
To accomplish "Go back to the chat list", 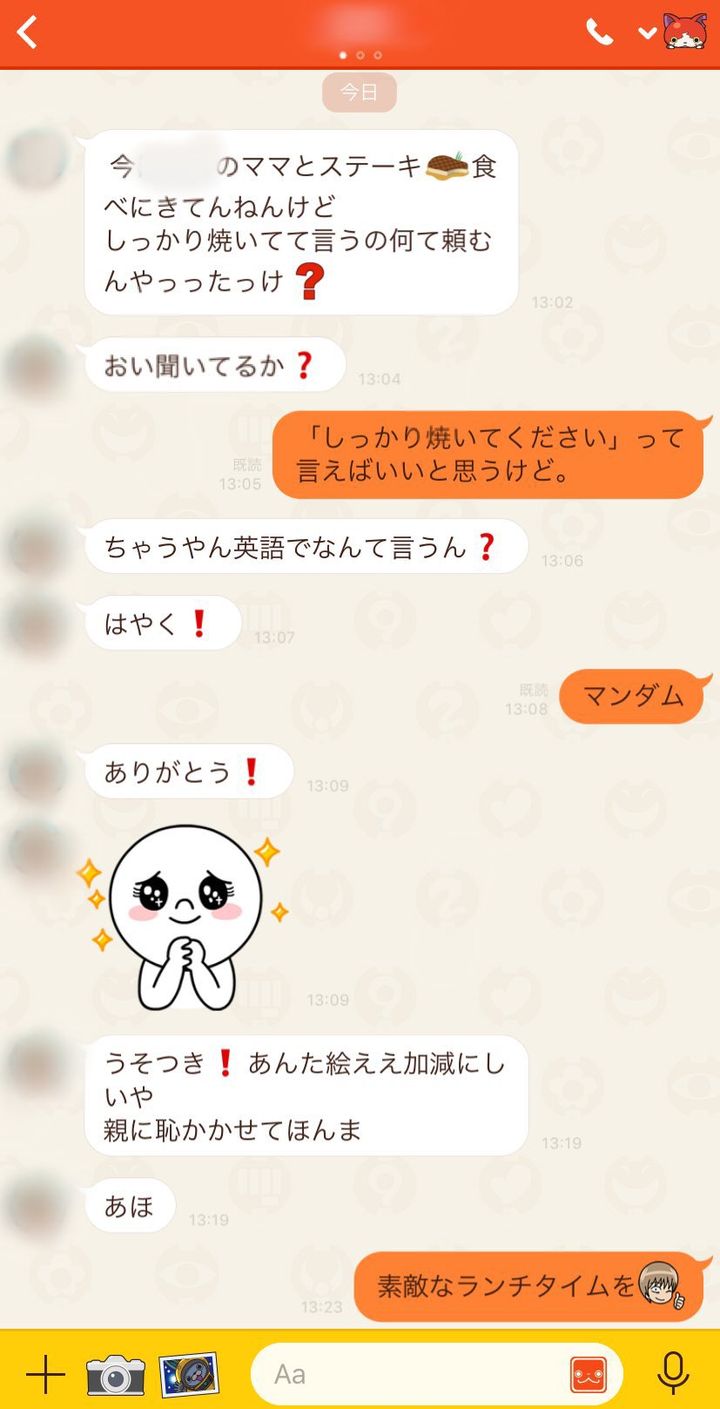I will [28, 32].
